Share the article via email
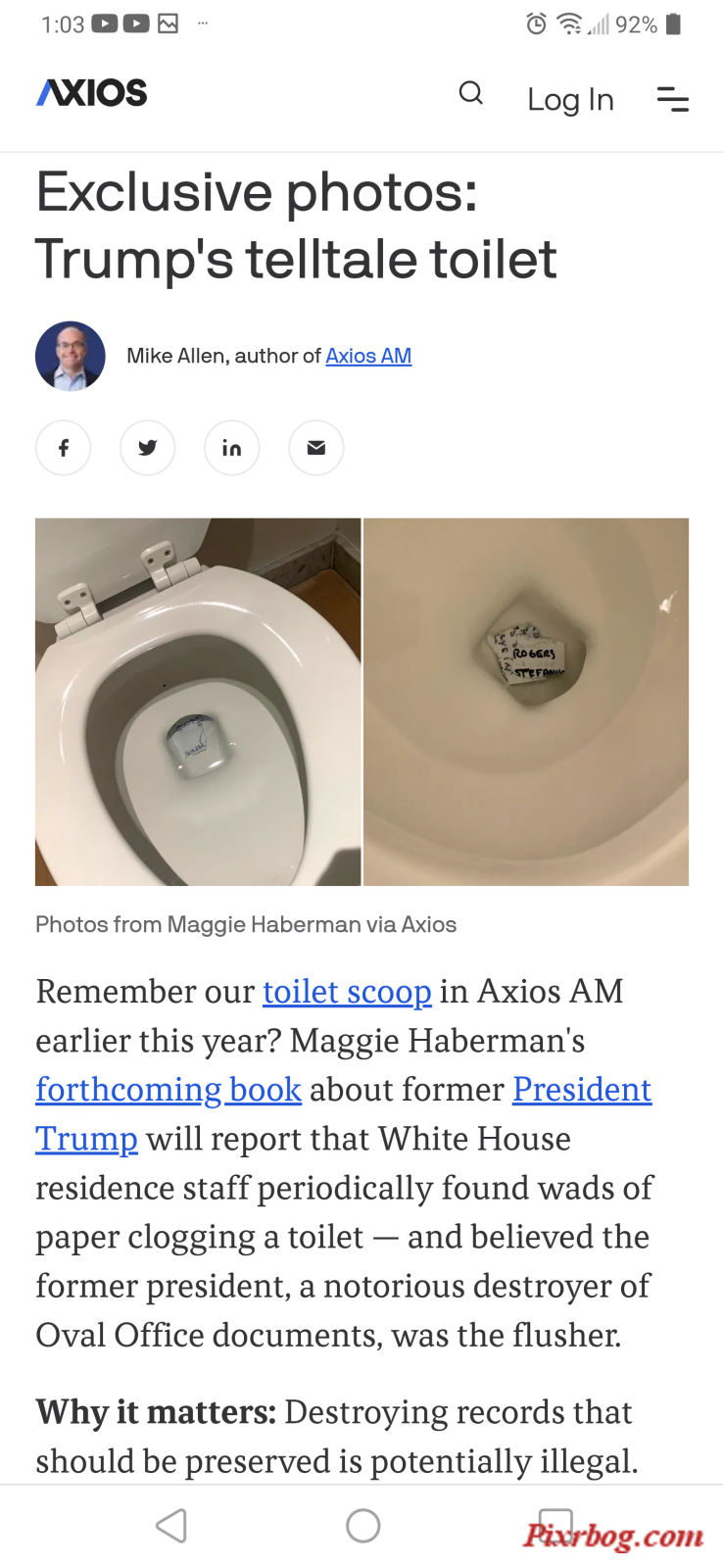The height and width of the screenshot is (1568, 723). coord(316,448)
